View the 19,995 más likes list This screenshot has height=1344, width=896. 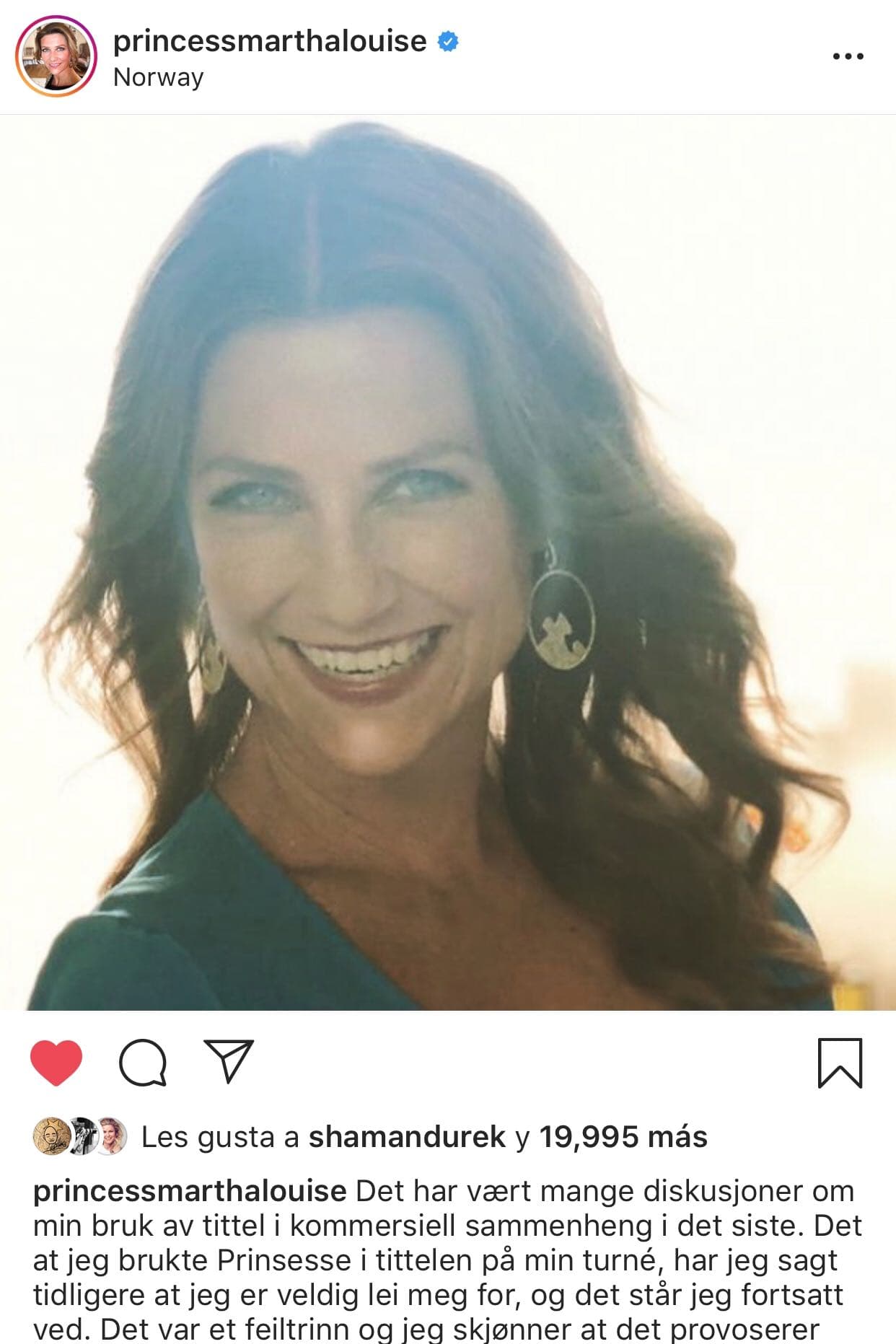(x=623, y=1138)
